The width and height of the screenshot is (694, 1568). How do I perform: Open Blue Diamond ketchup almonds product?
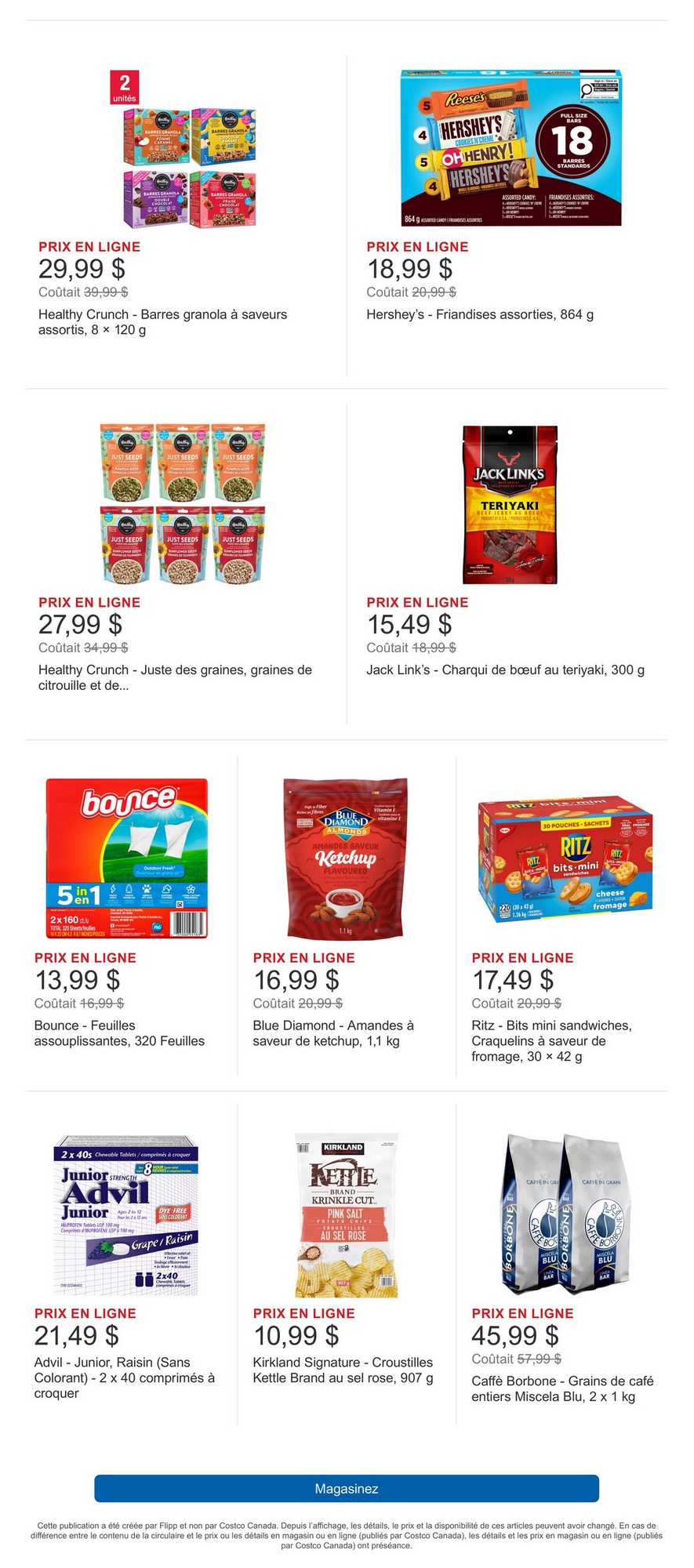click(x=346, y=858)
